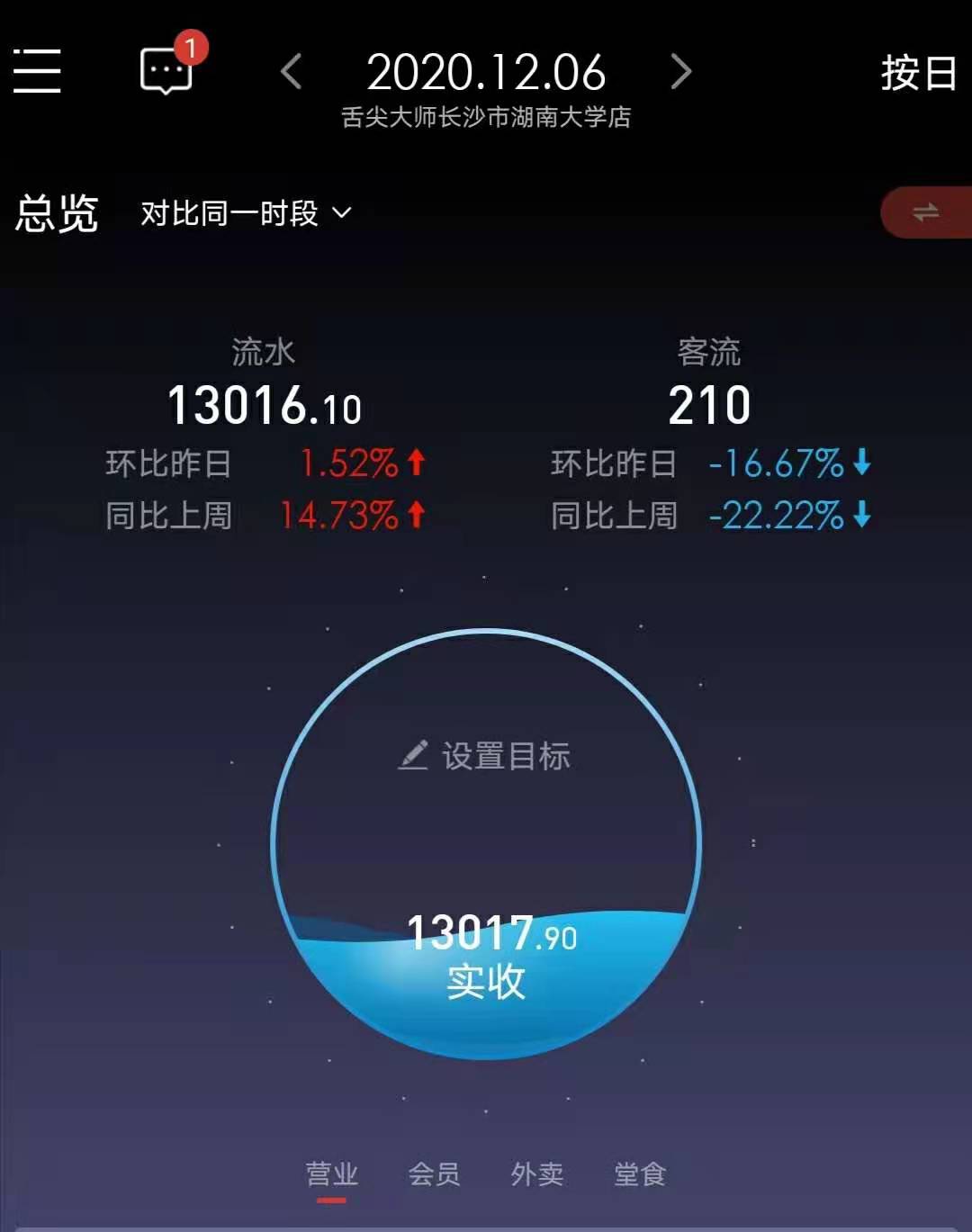Click the pencil icon to set a target
The image size is (972, 1232).
click(414, 757)
